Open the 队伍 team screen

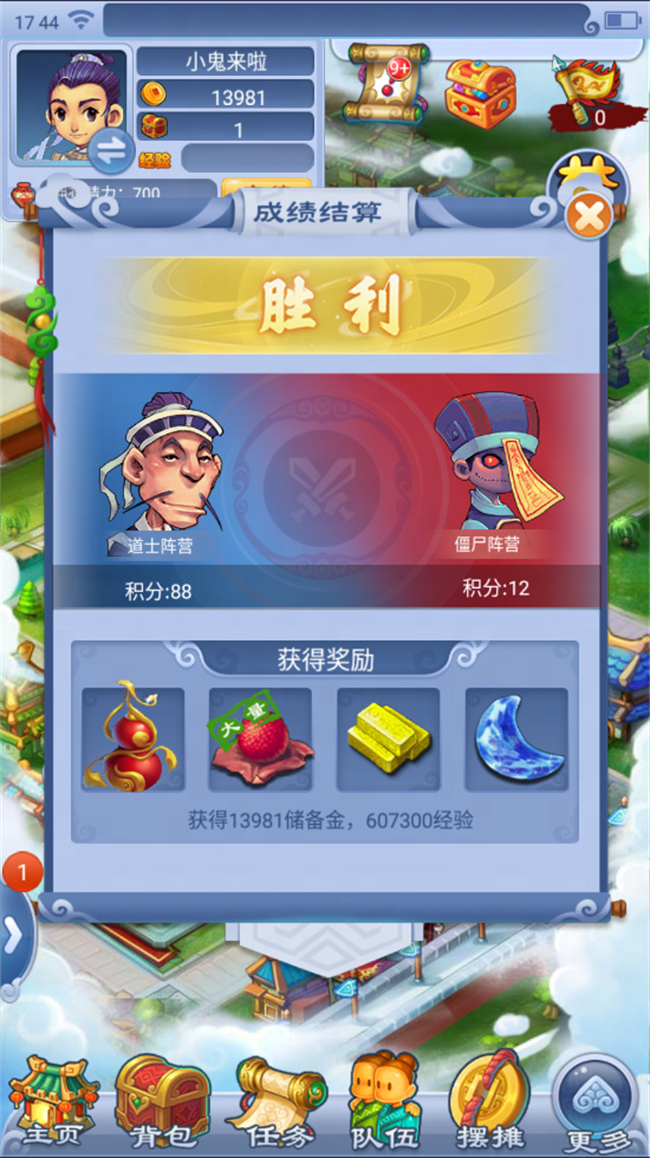384,1102
